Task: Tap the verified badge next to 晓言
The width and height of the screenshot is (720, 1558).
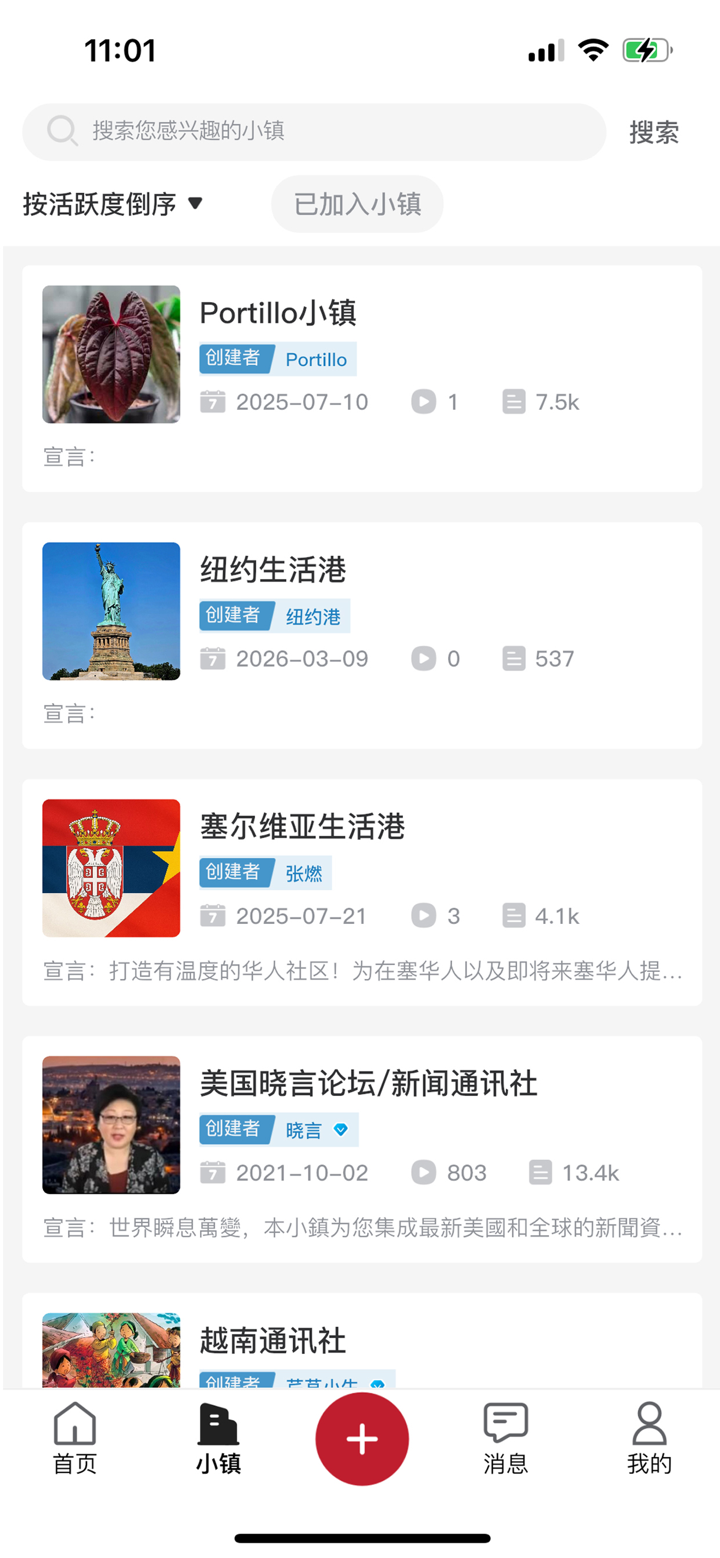Action: click(339, 1130)
